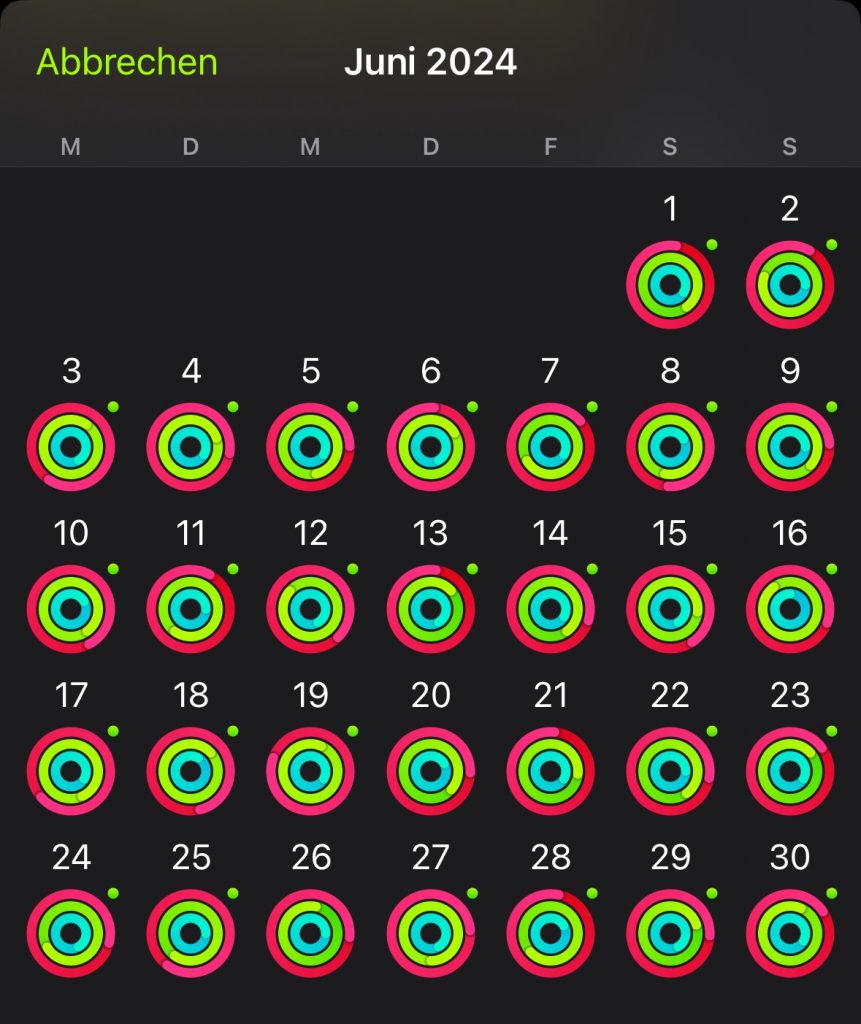The height and width of the screenshot is (1024, 861).
Task: Select June 2 in the calendar
Action: [x=790, y=285]
